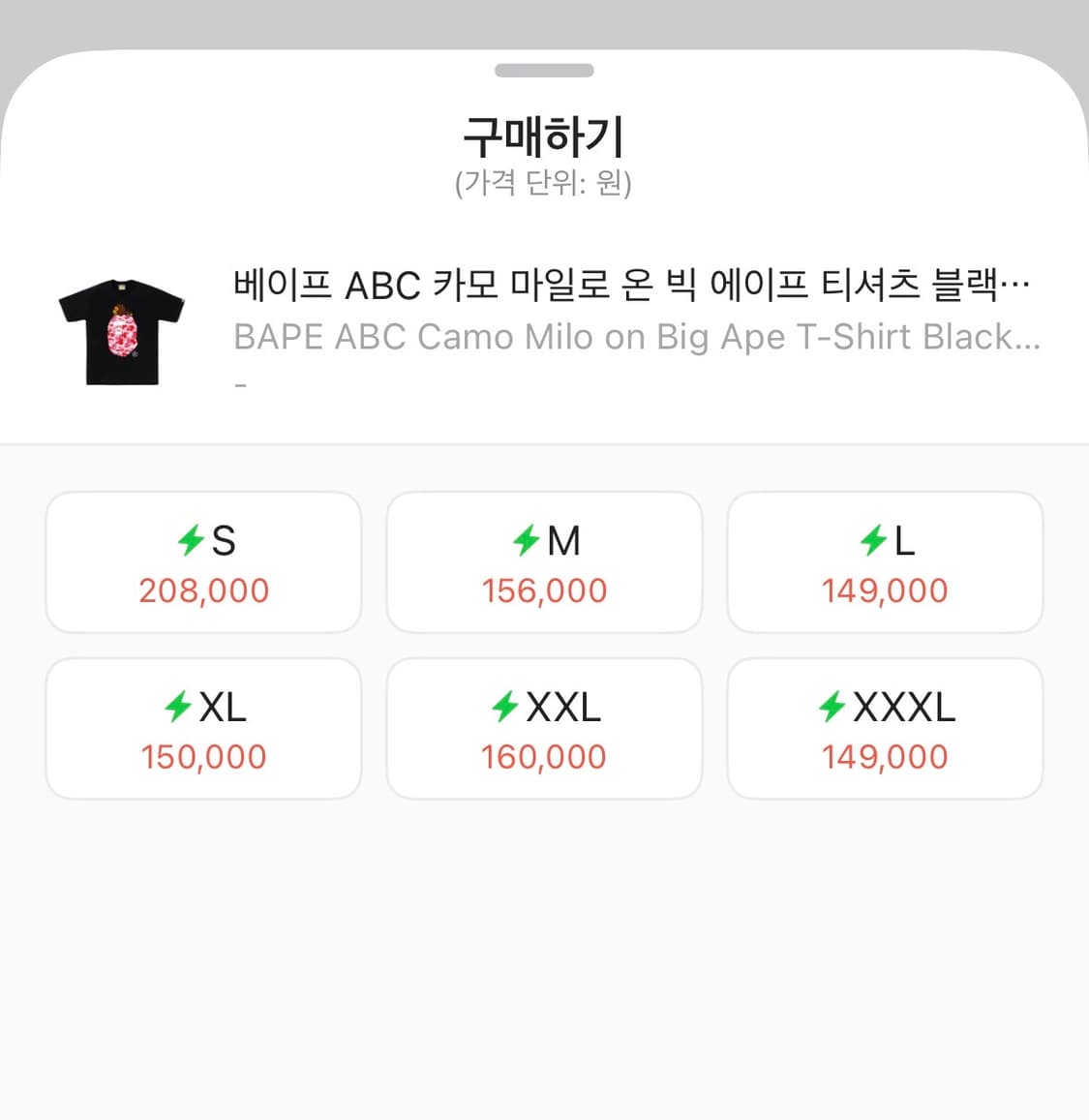Choose the M size for 156,000 won
This screenshot has height=1120, width=1089.
pos(544,561)
